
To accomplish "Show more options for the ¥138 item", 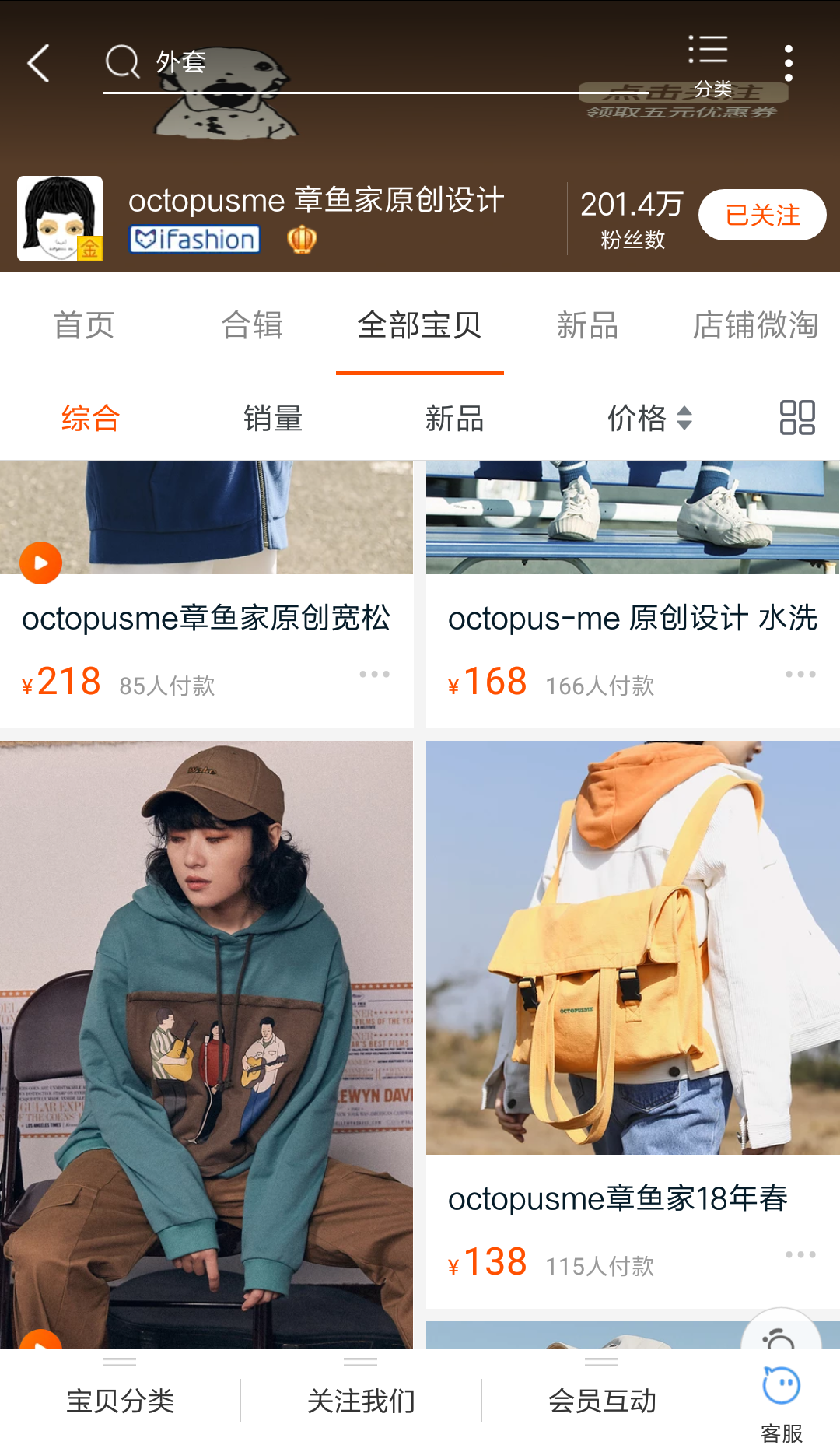I will coord(800,1254).
